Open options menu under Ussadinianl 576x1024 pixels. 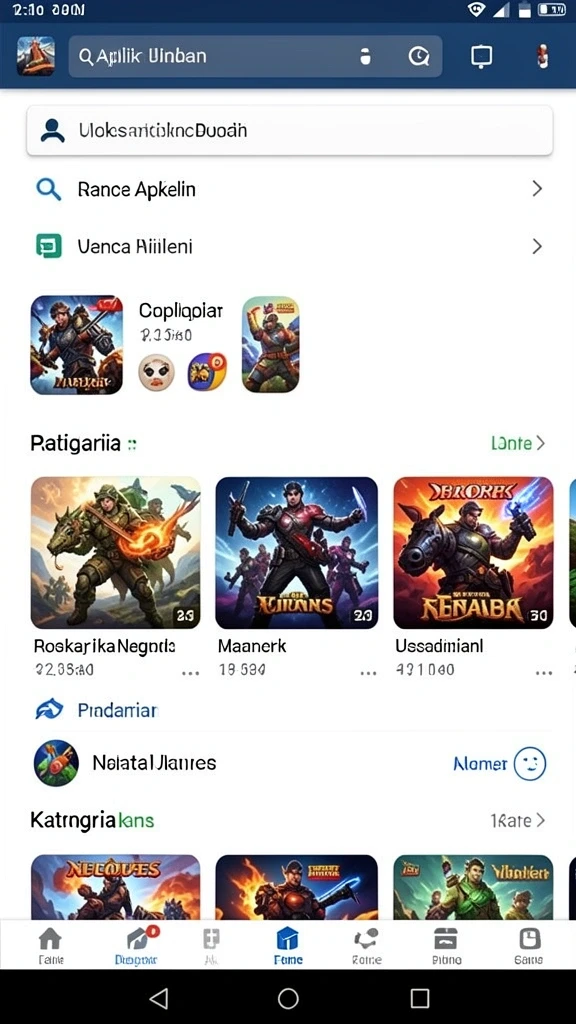[x=543, y=672]
